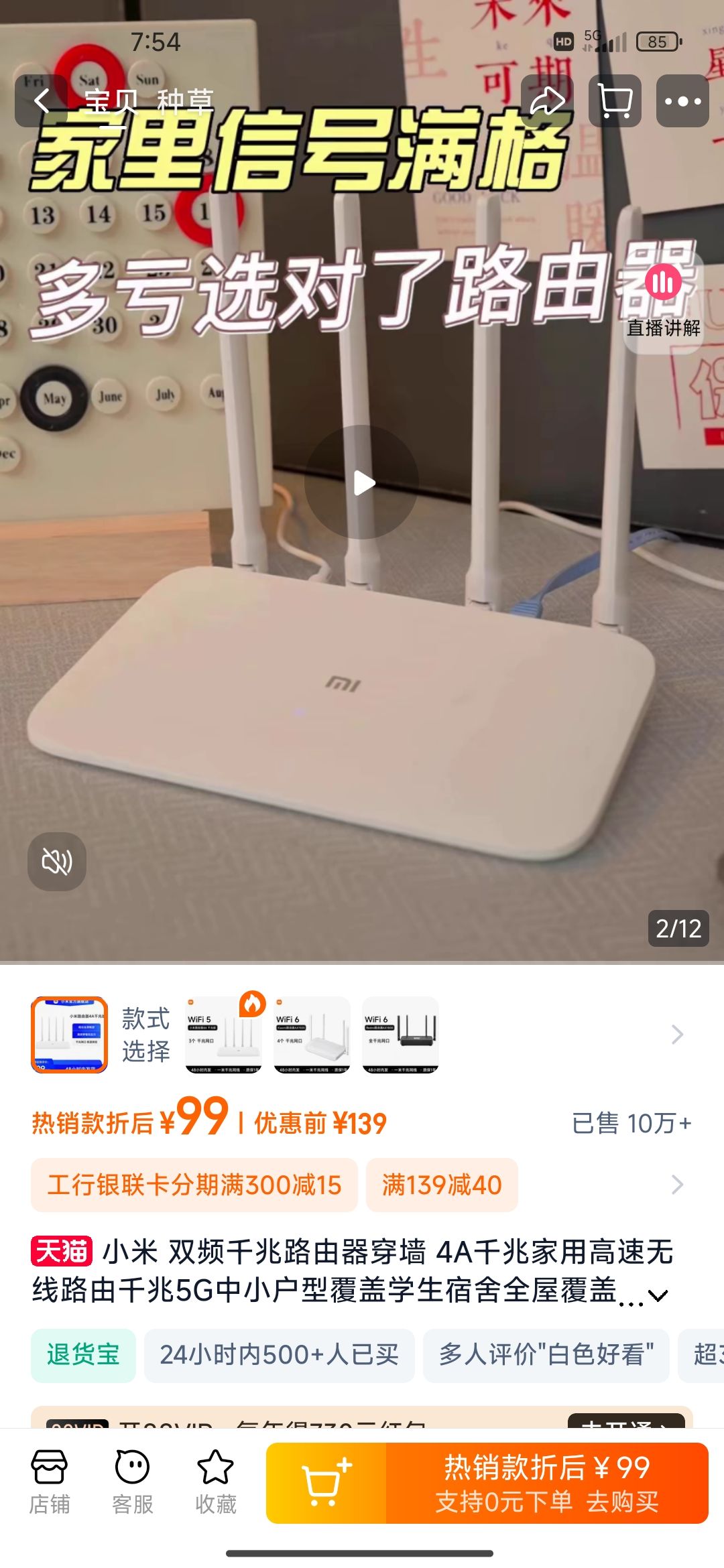Select the white WiFi 6 style option
The width and height of the screenshot is (724, 1568).
(x=312, y=1035)
